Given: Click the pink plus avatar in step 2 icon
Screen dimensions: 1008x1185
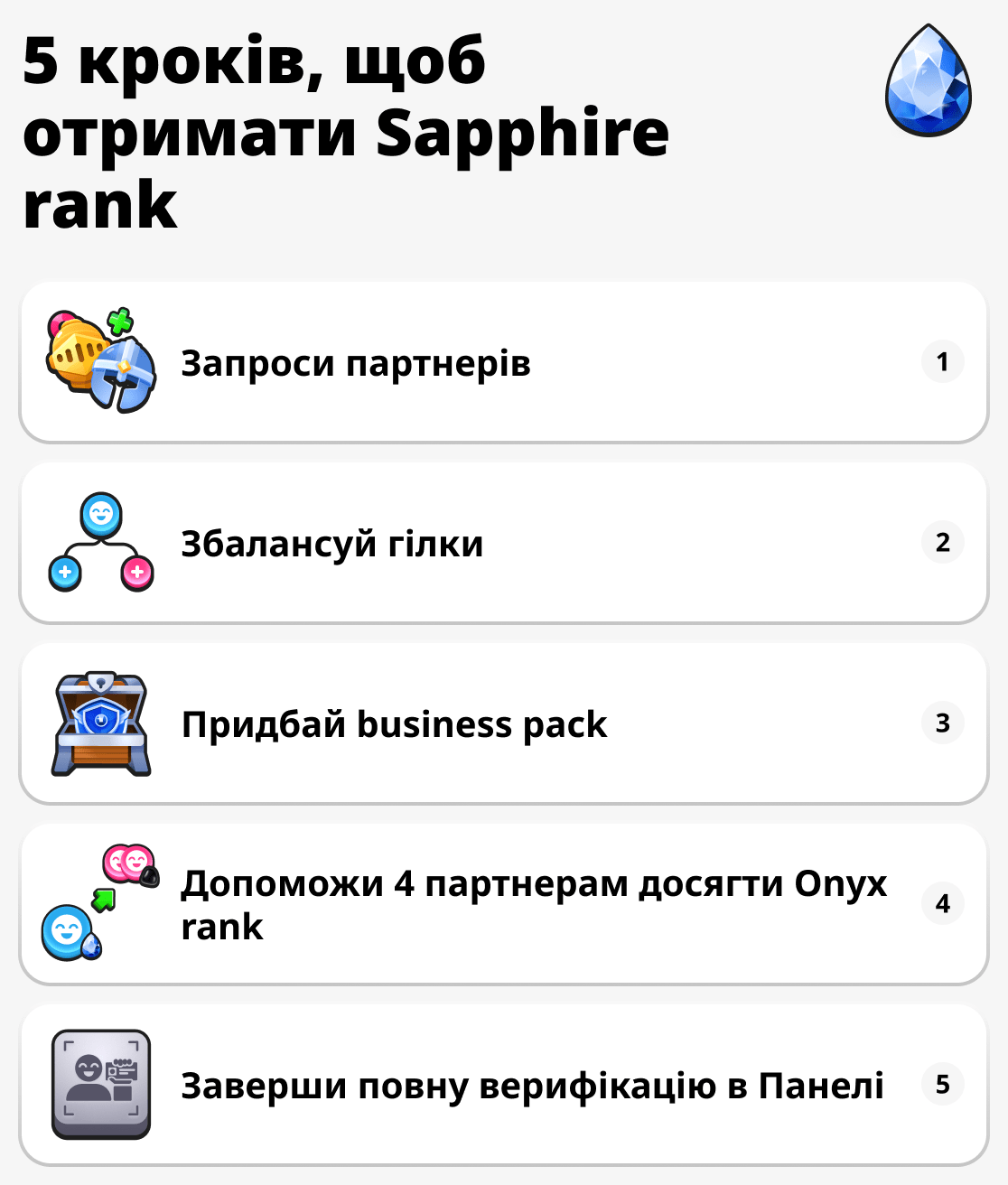Looking at the screenshot, I should coord(135,573).
